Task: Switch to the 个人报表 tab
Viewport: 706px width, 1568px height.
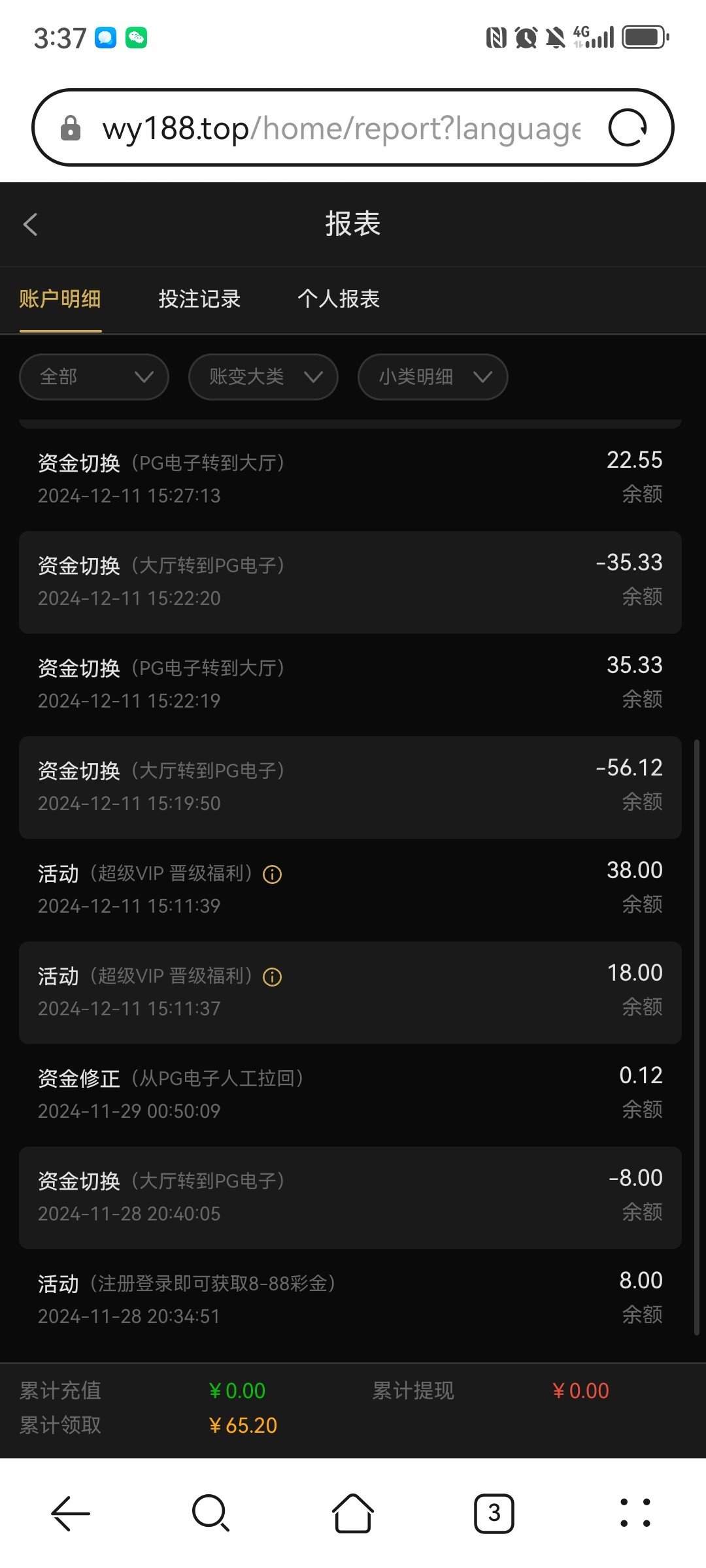Action: (339, 299)
